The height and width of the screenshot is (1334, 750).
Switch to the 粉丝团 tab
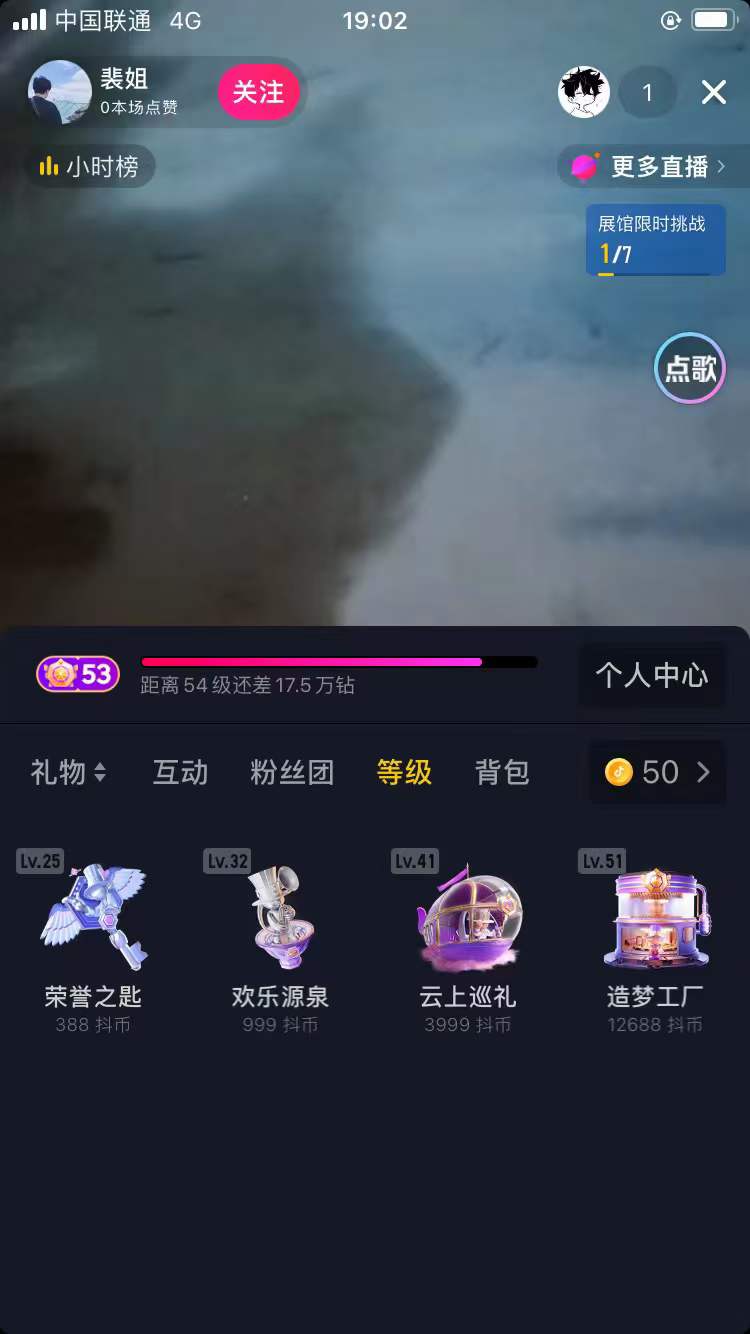click(x=292, y=772)
